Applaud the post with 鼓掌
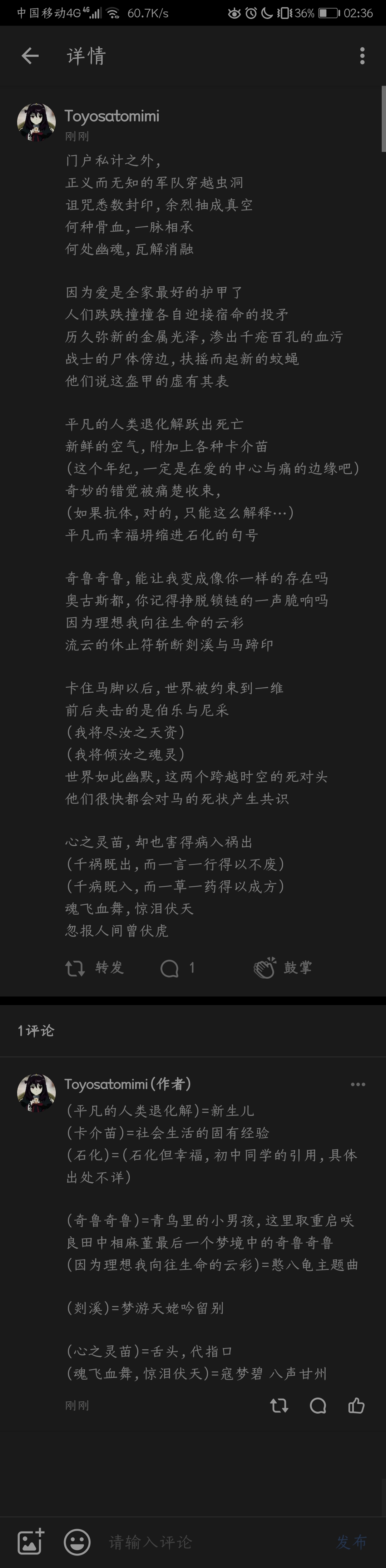The height and width of the screenshot is (1568, 386). click(x=283, y=967)
